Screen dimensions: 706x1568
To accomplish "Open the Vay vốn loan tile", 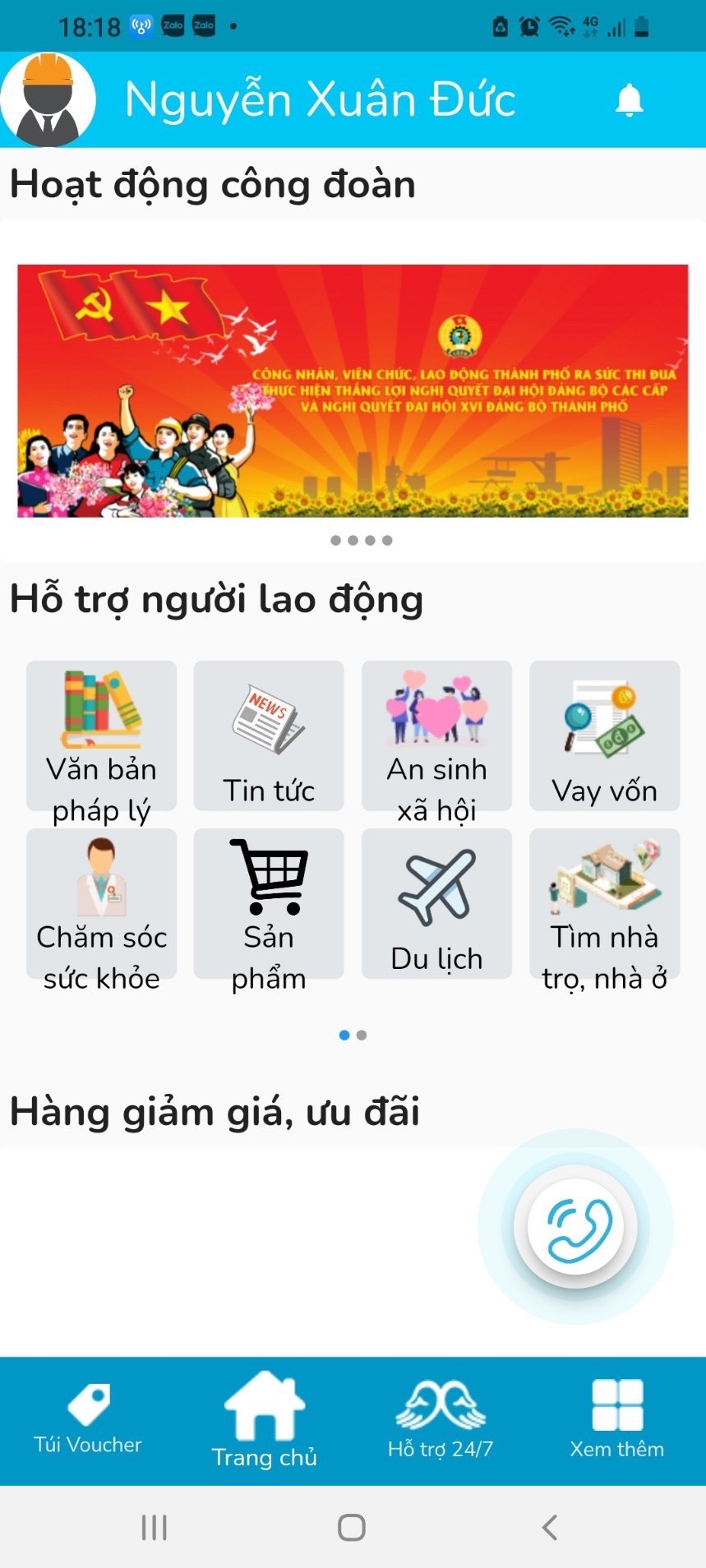I will (x=604, y=737).
